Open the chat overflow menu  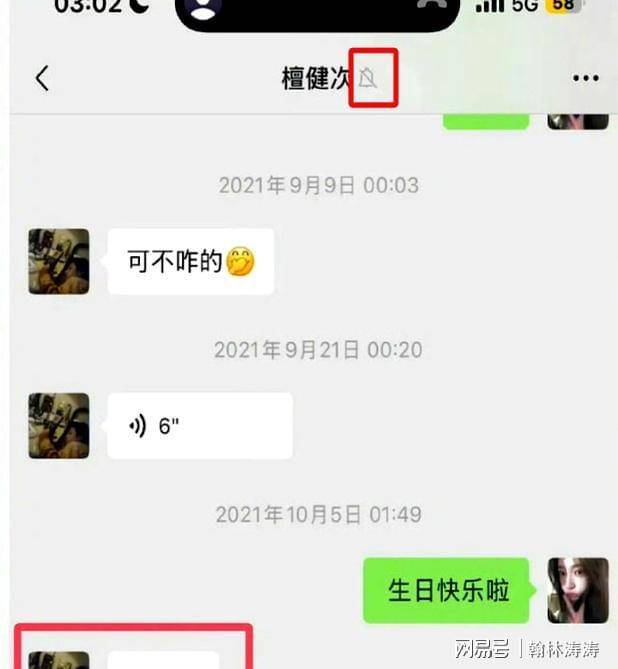pyautogui.click(x=585, y=79)
